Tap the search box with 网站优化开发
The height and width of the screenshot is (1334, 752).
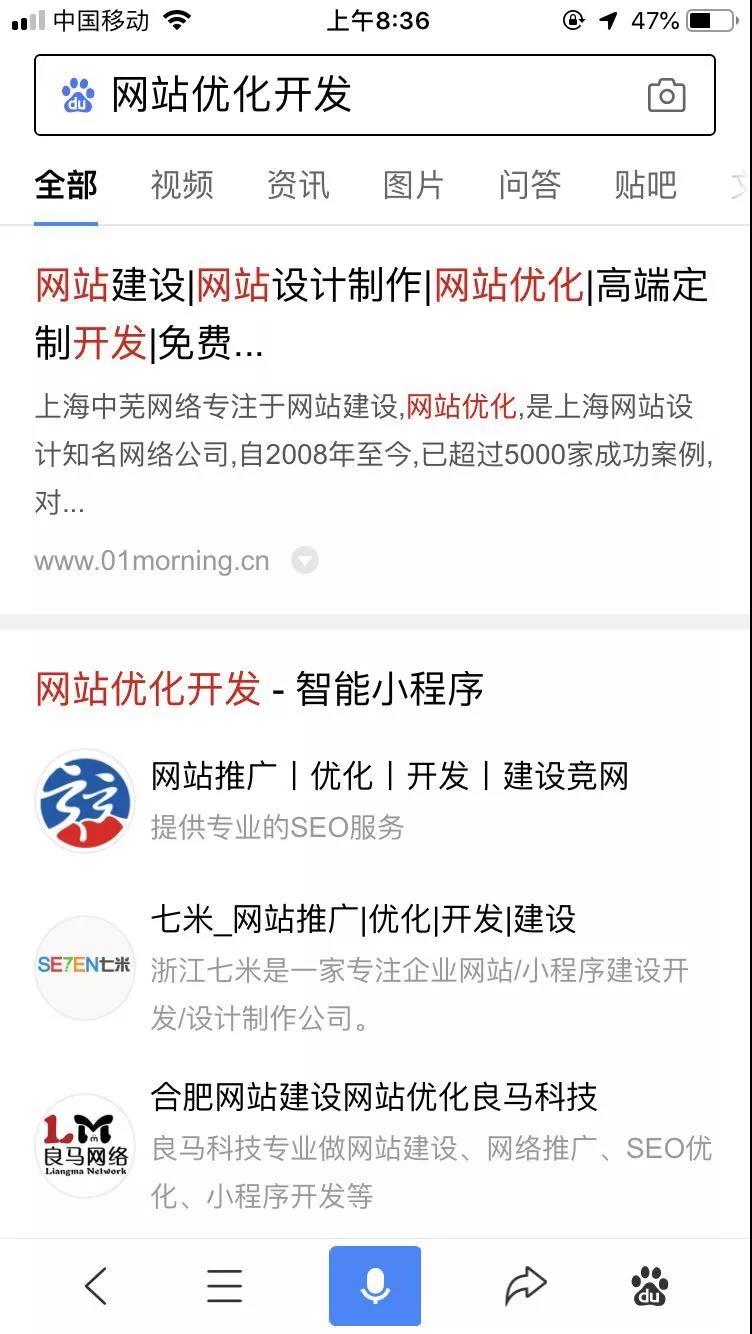[350, 95]
